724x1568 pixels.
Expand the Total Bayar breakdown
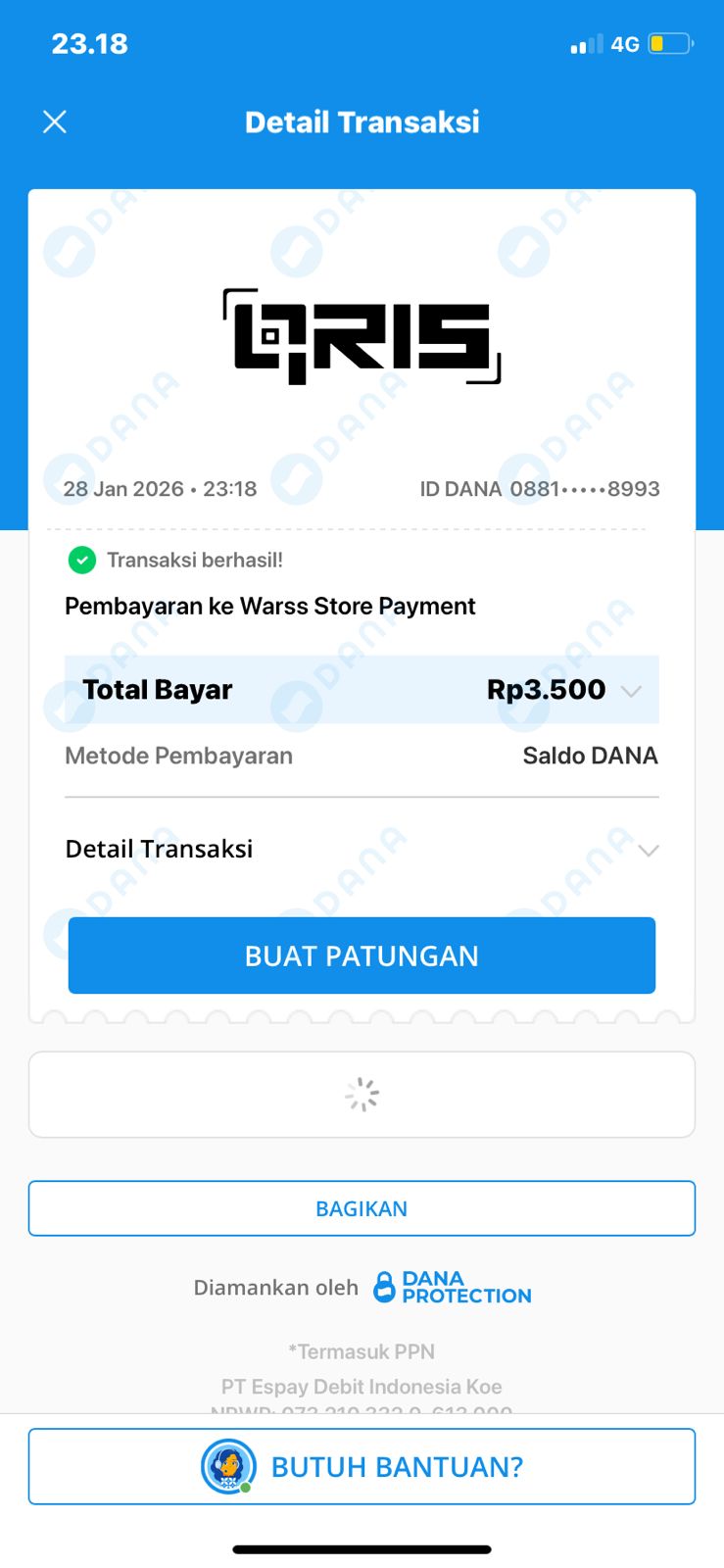click(631, 691)
